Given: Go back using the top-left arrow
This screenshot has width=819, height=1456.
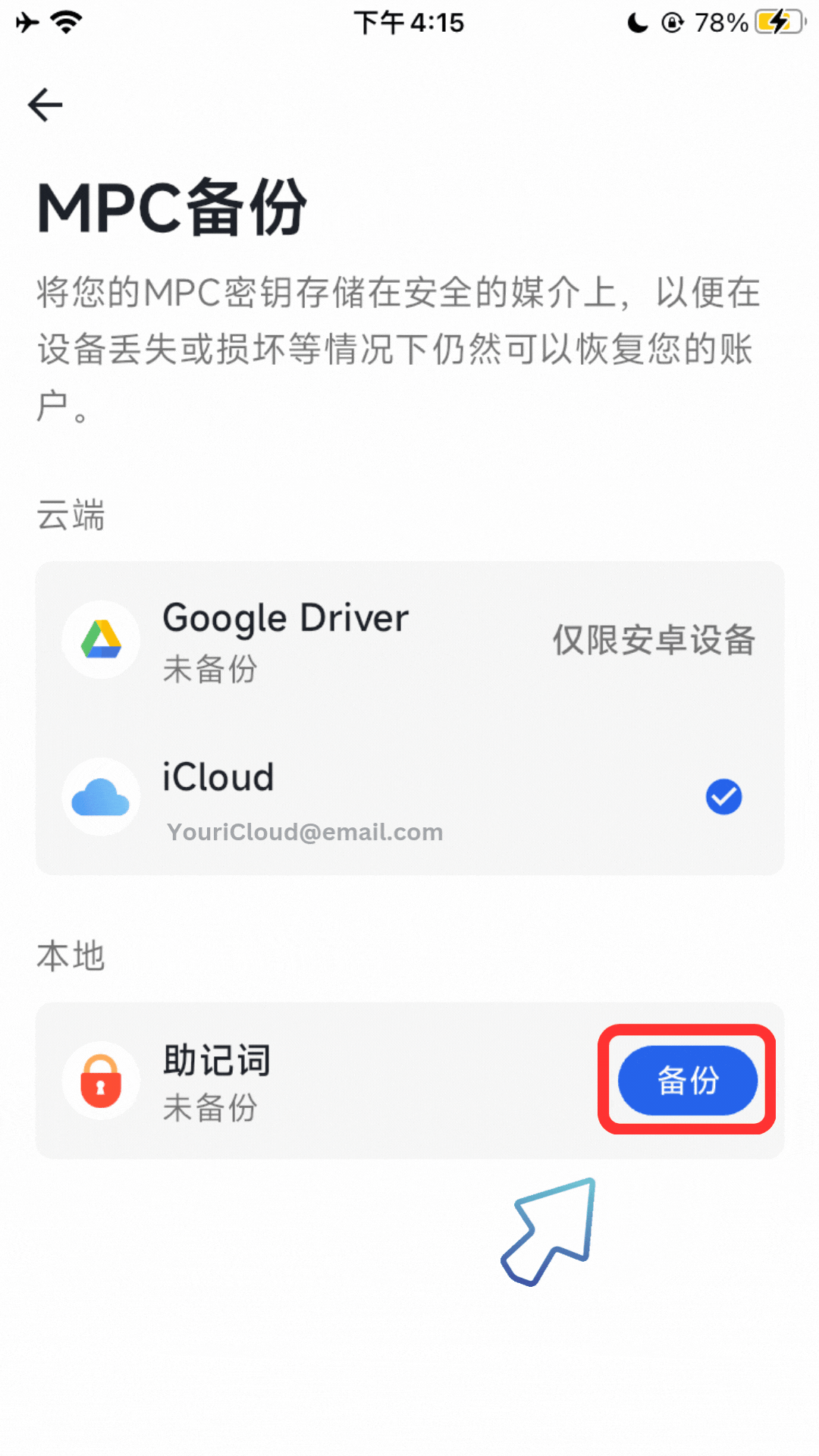Looking at the screenshot, I should point(45,105).
